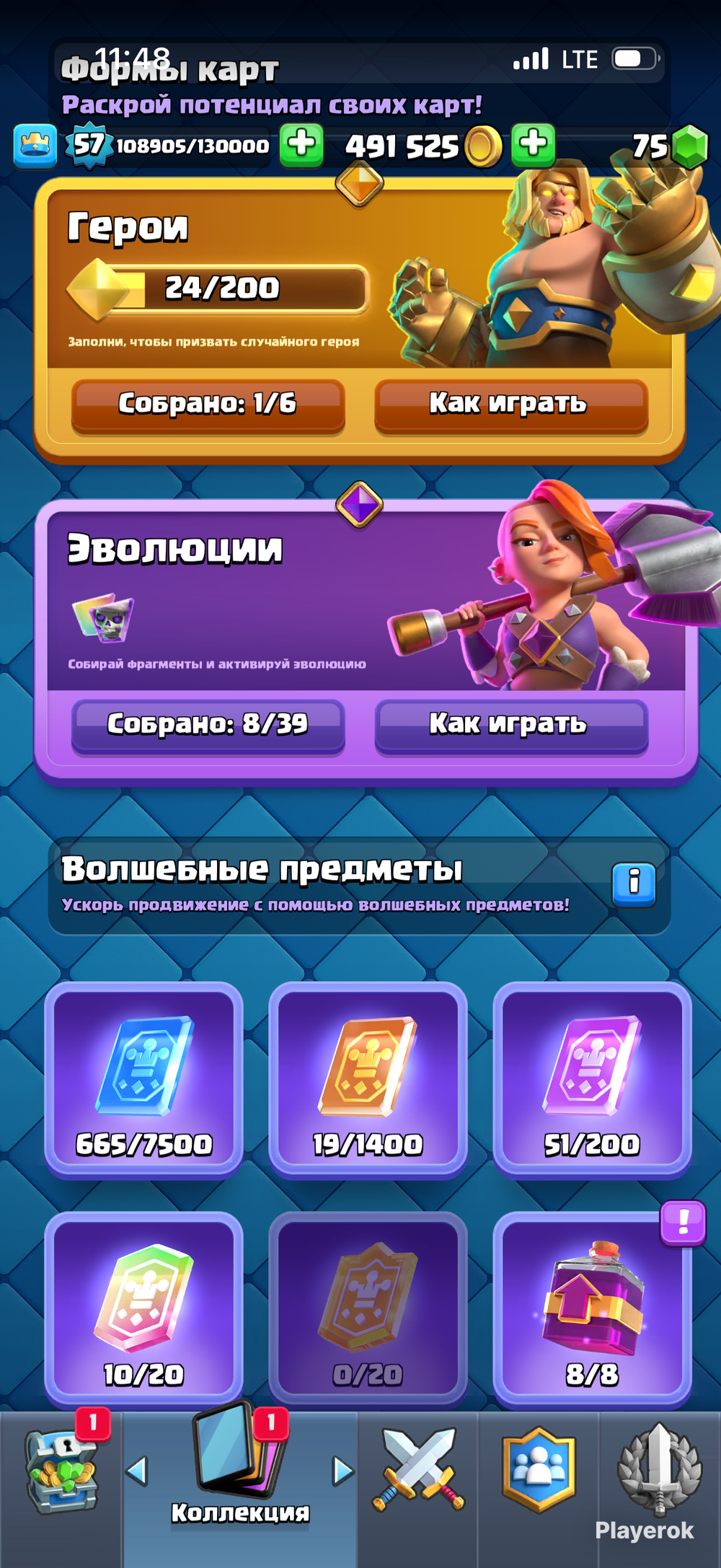Open Эволюции collected 8/39 list
This screenshot has height=1568, width=721.
(208, 725)
